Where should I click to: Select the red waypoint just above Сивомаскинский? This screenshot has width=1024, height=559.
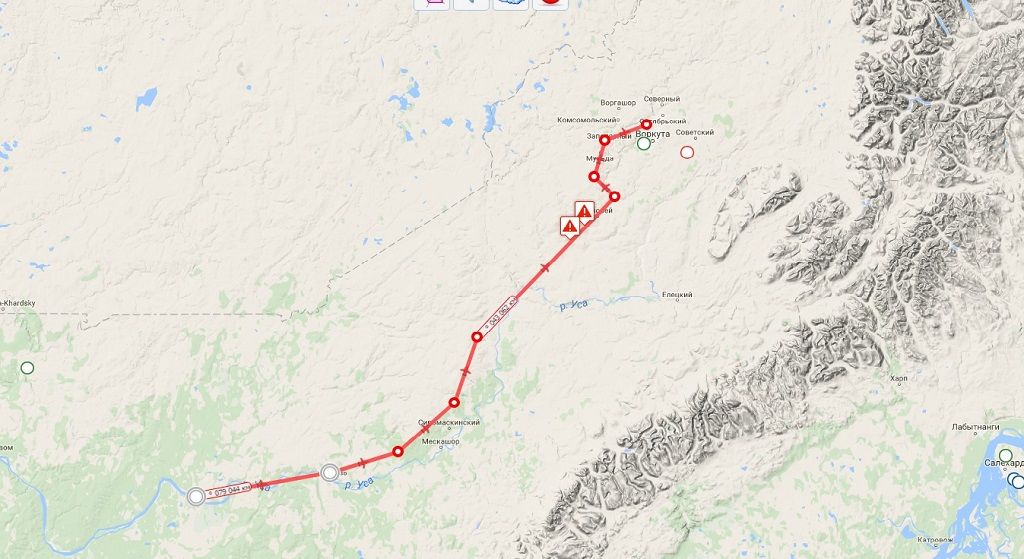coord(454,403)
